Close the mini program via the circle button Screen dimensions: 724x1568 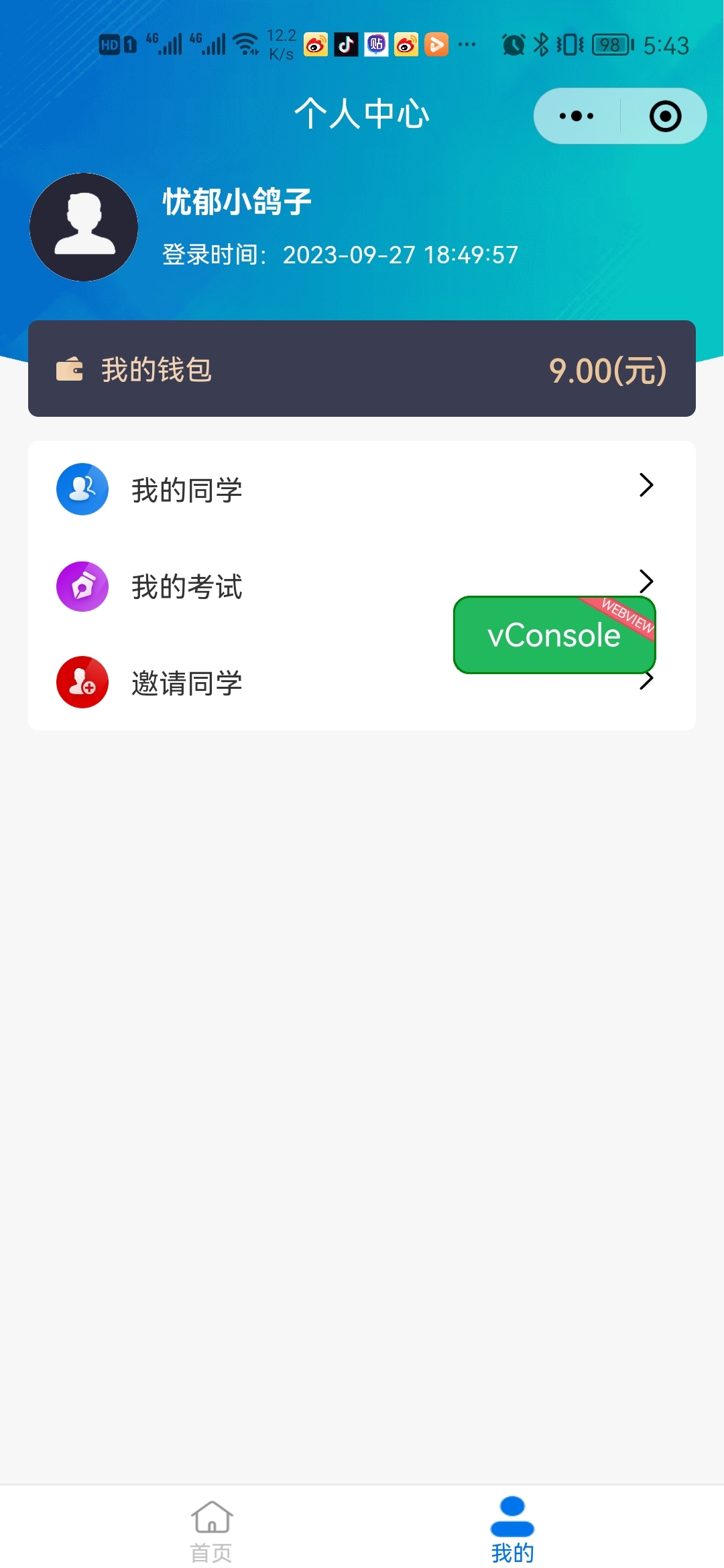pyautogui.click(x=665, y=116)
